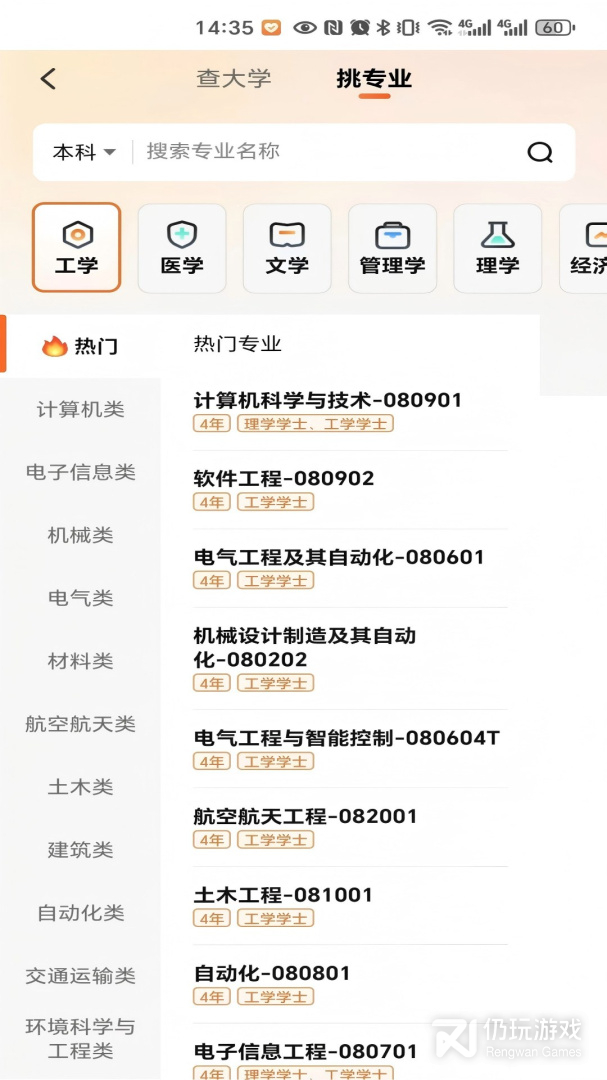Open major 自动化-080801

(x=350, y=984)
